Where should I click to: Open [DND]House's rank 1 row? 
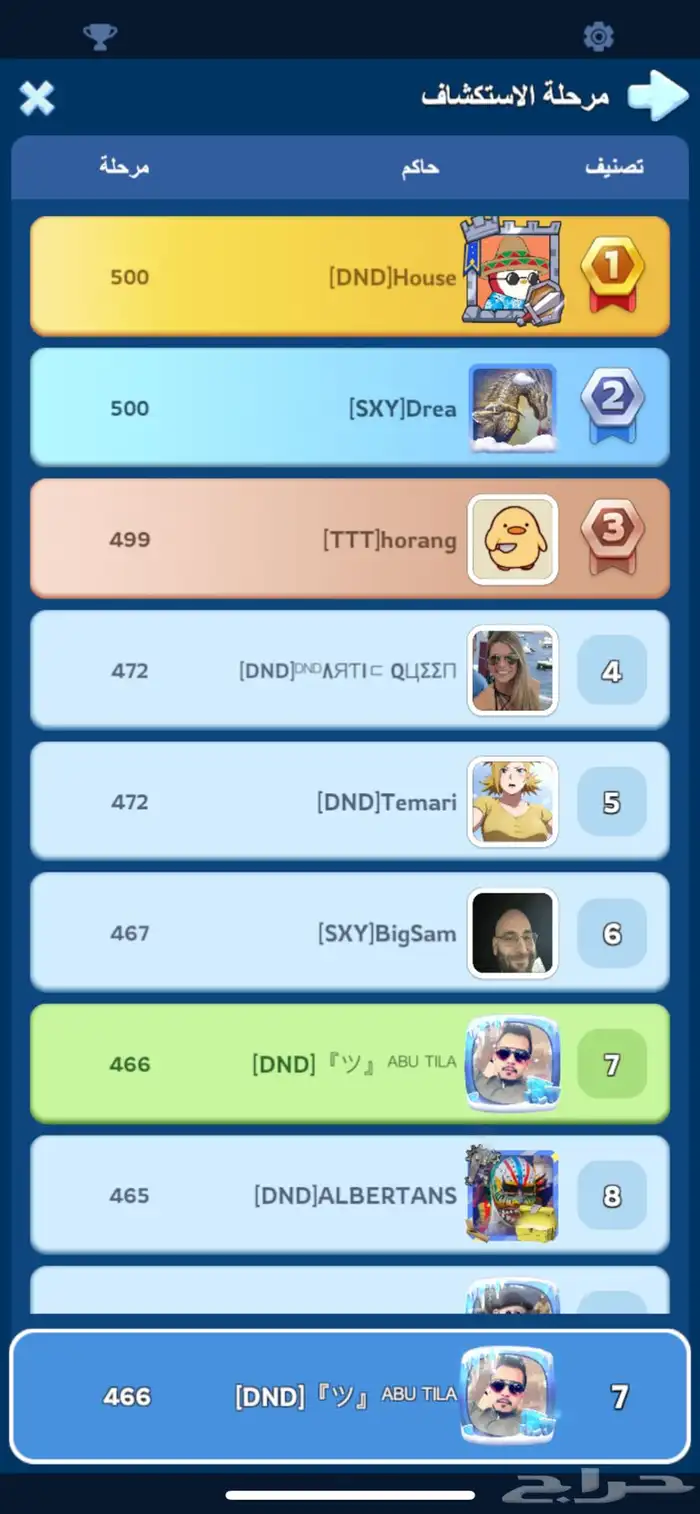pyautogui.click(x=350, y=276)
